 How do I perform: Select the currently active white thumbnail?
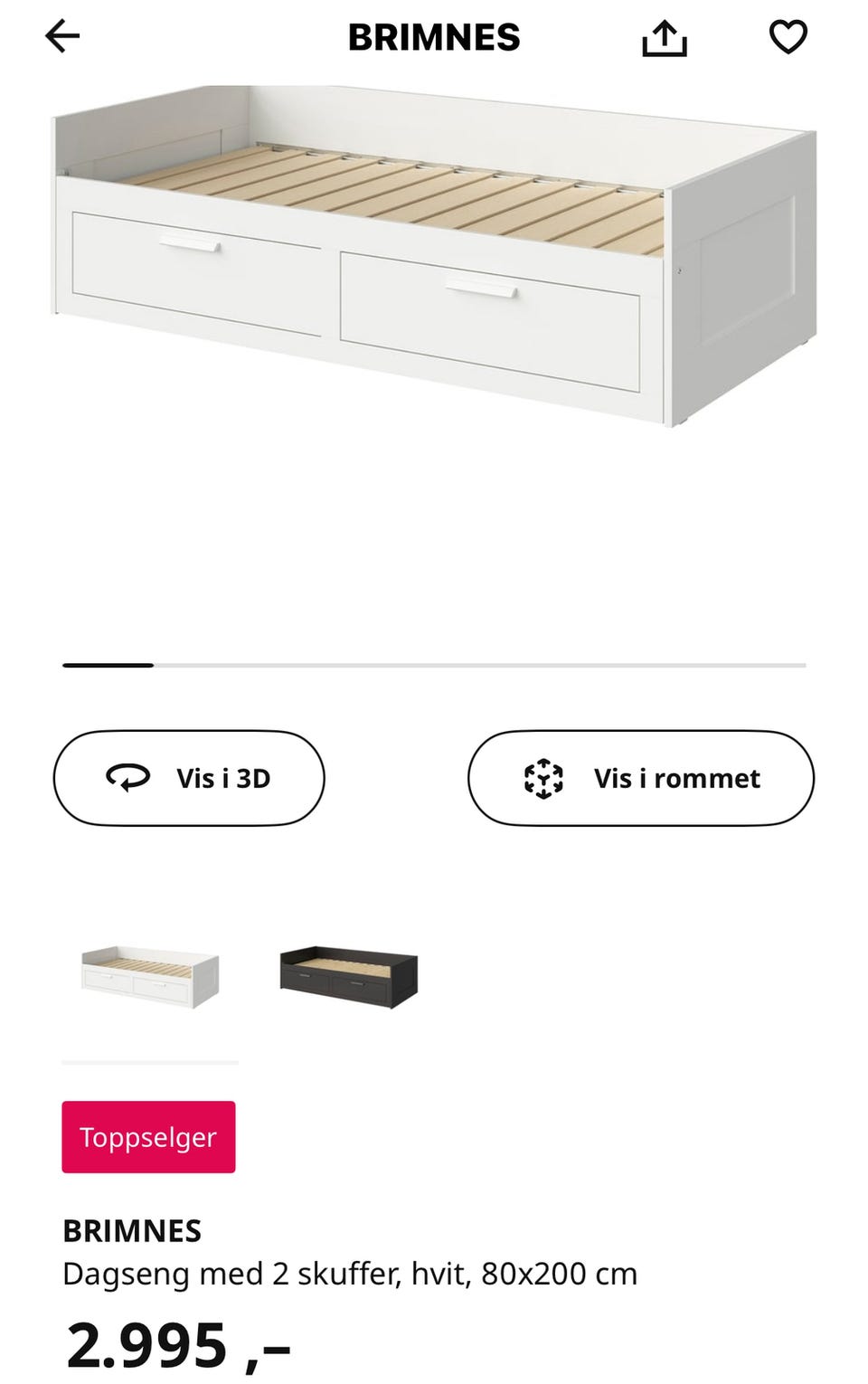click(149, 974)
